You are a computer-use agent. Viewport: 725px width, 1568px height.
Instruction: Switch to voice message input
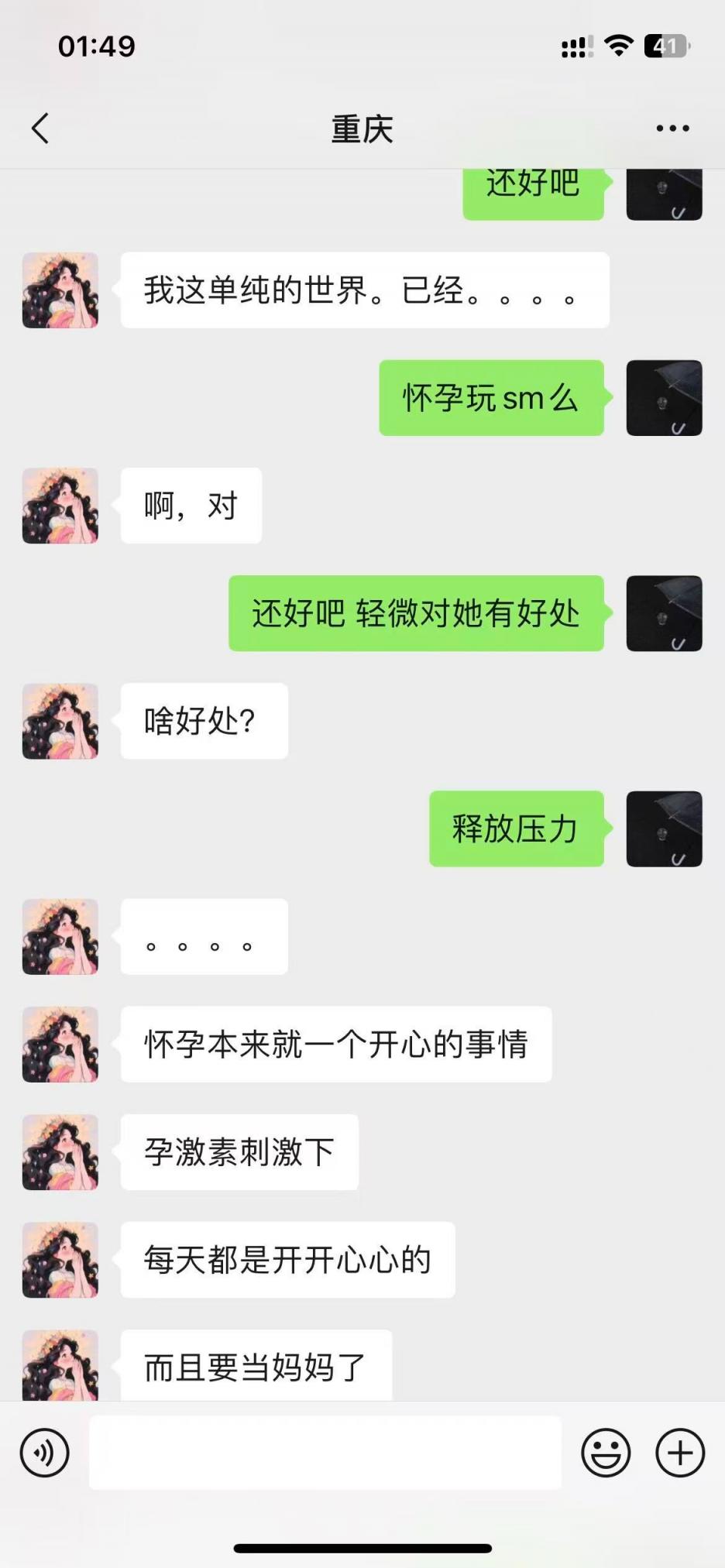click(45, 1453)
